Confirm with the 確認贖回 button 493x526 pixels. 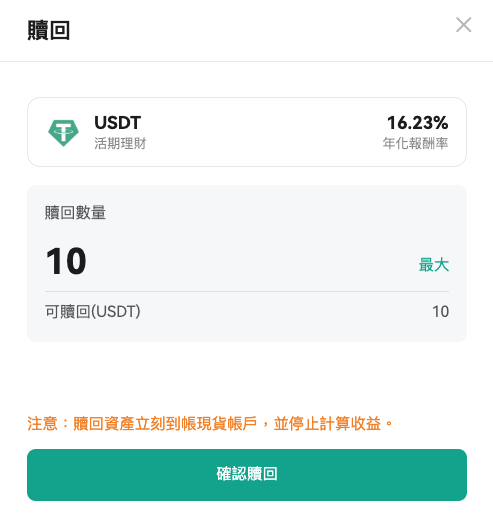click(247, 475)
